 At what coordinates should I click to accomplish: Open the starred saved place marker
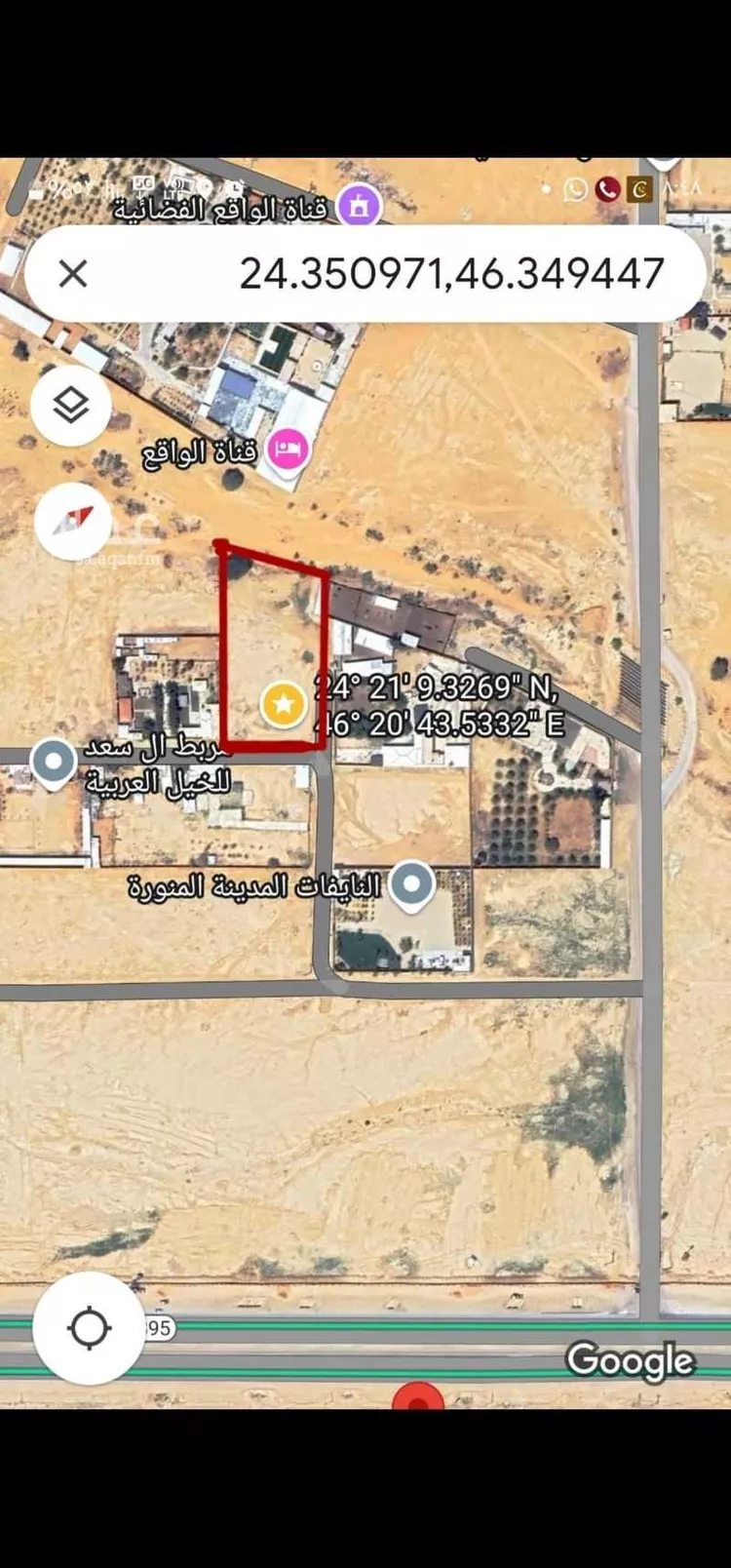click(284, 703)
